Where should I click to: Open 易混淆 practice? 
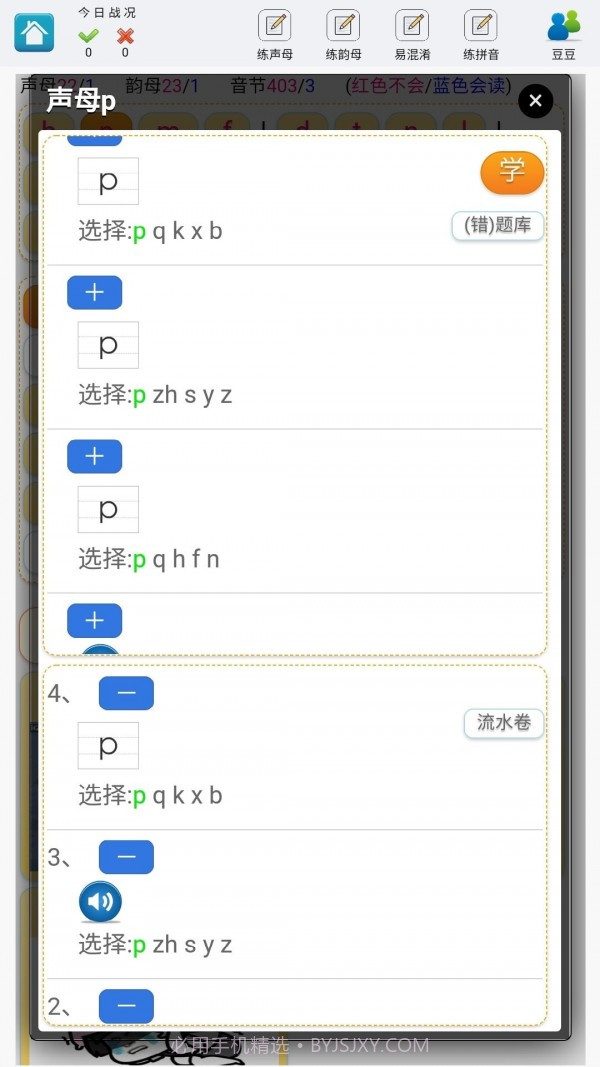click(412, 34)
